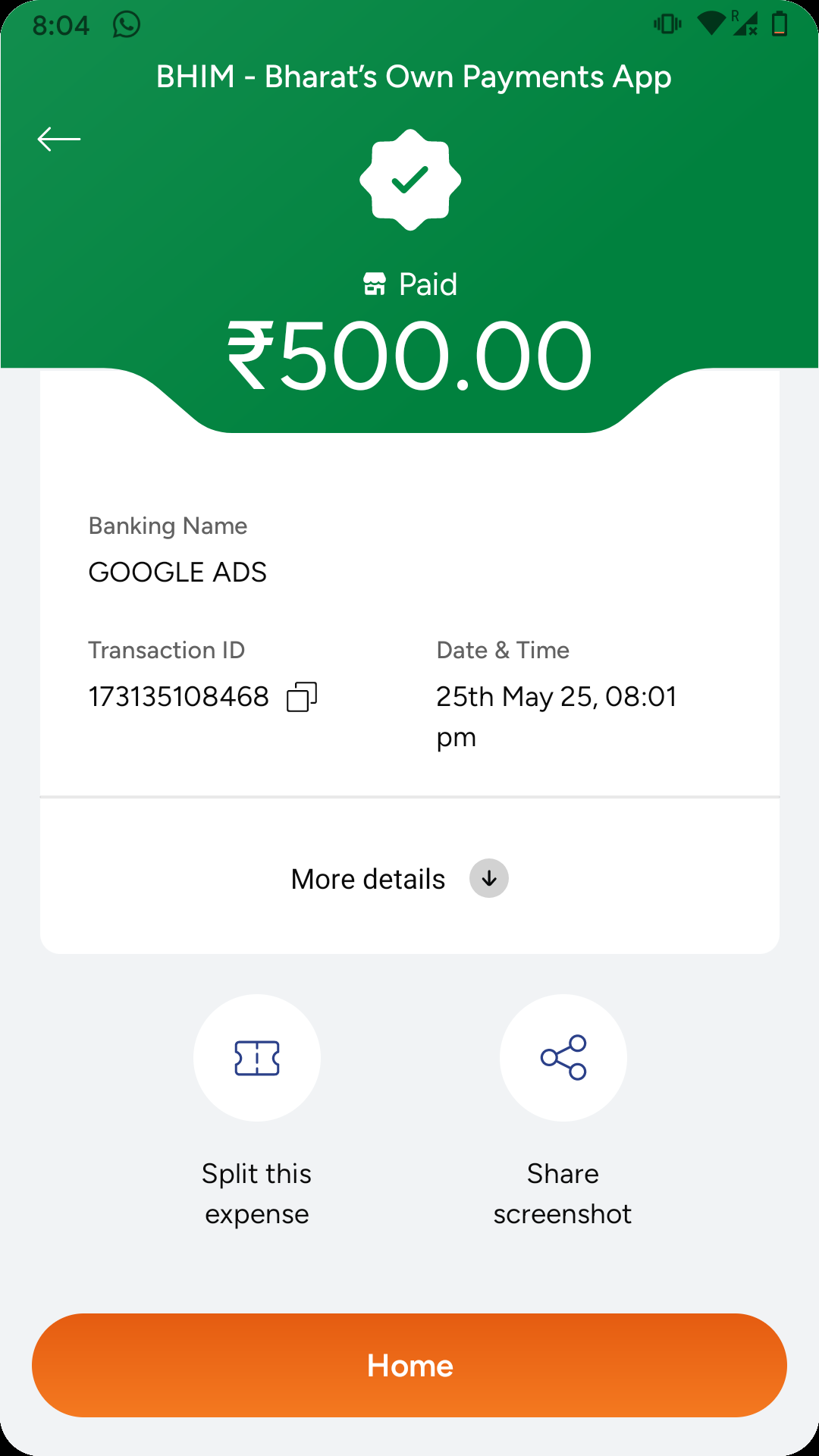Expand the More details section
Viewport: 819px width, 1456px height.
[x=369, y=878]
